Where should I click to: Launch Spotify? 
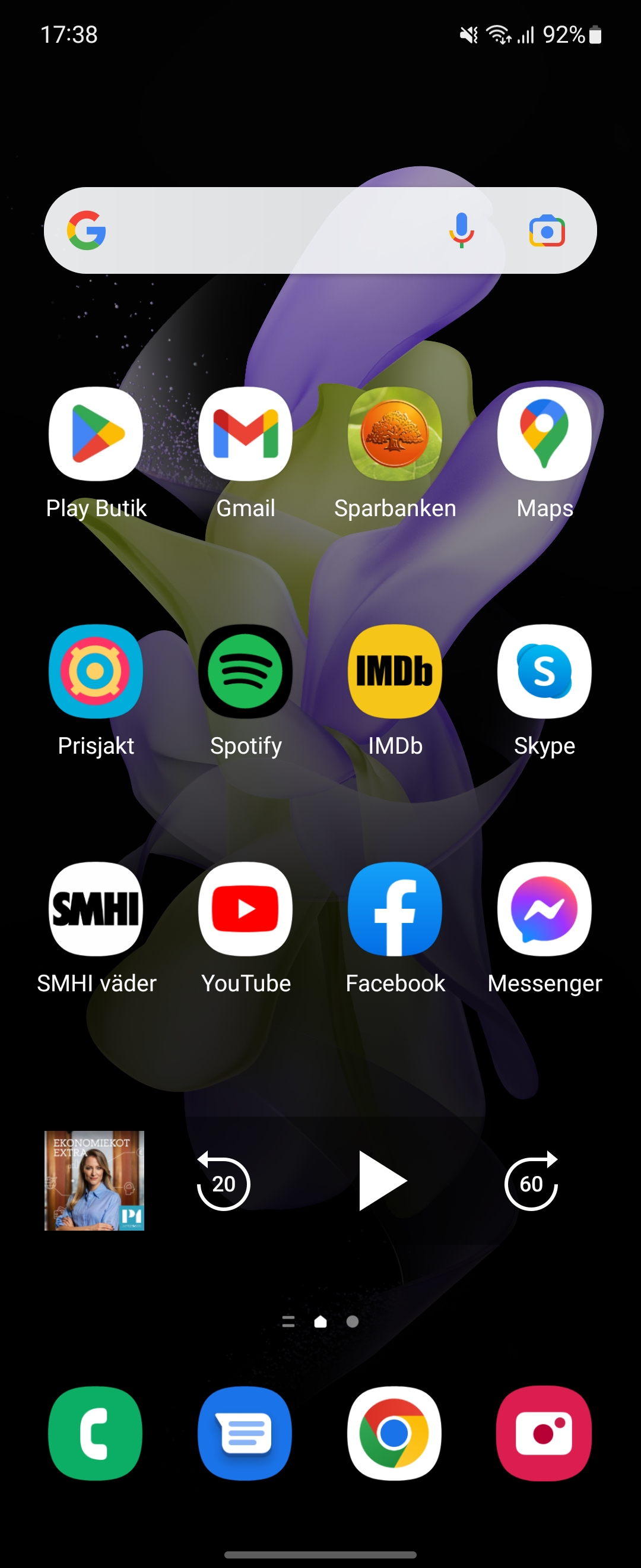coord(246,671)
